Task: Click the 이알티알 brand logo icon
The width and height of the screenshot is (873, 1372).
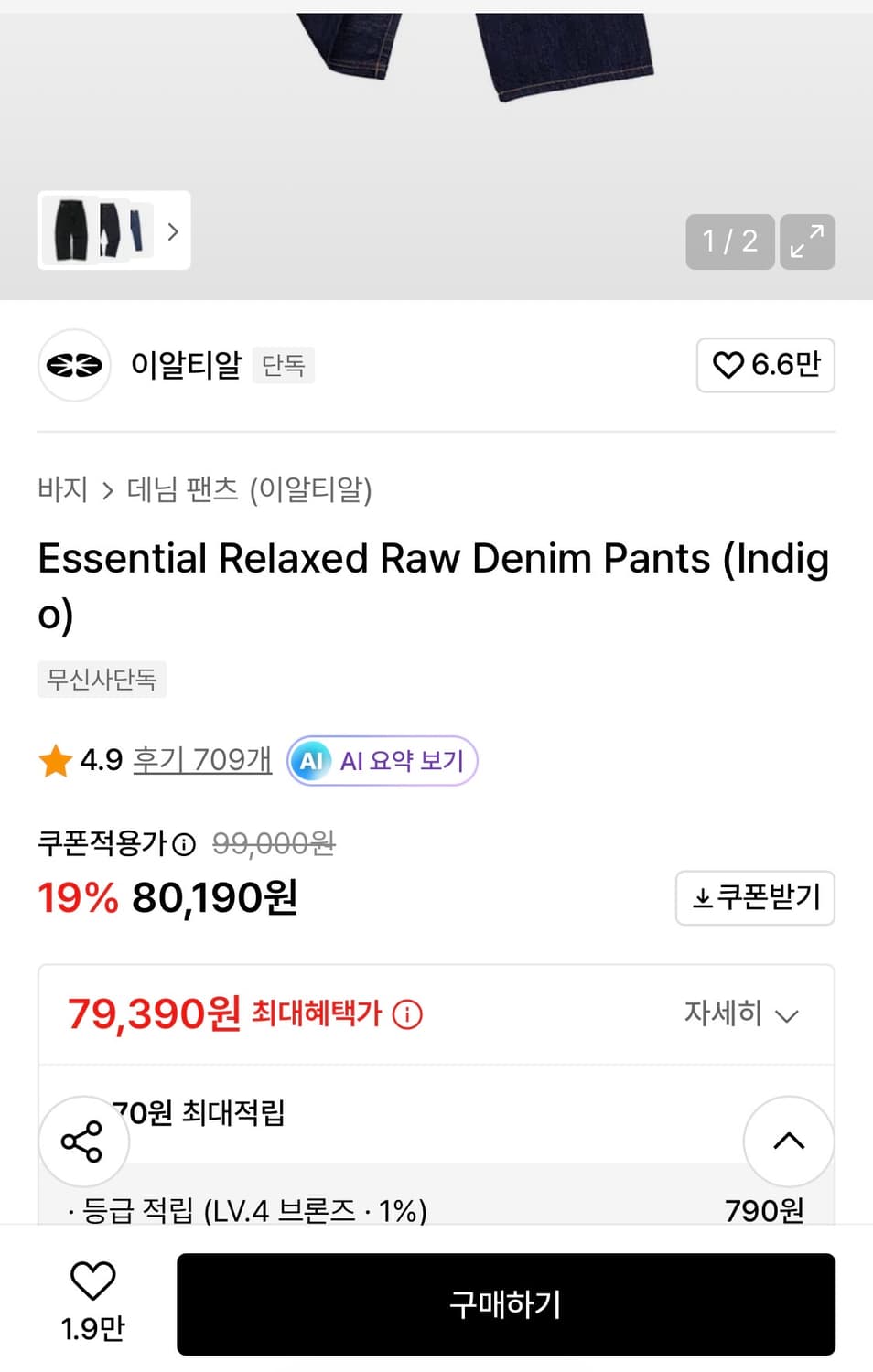Action: click(x=73, y=365)
